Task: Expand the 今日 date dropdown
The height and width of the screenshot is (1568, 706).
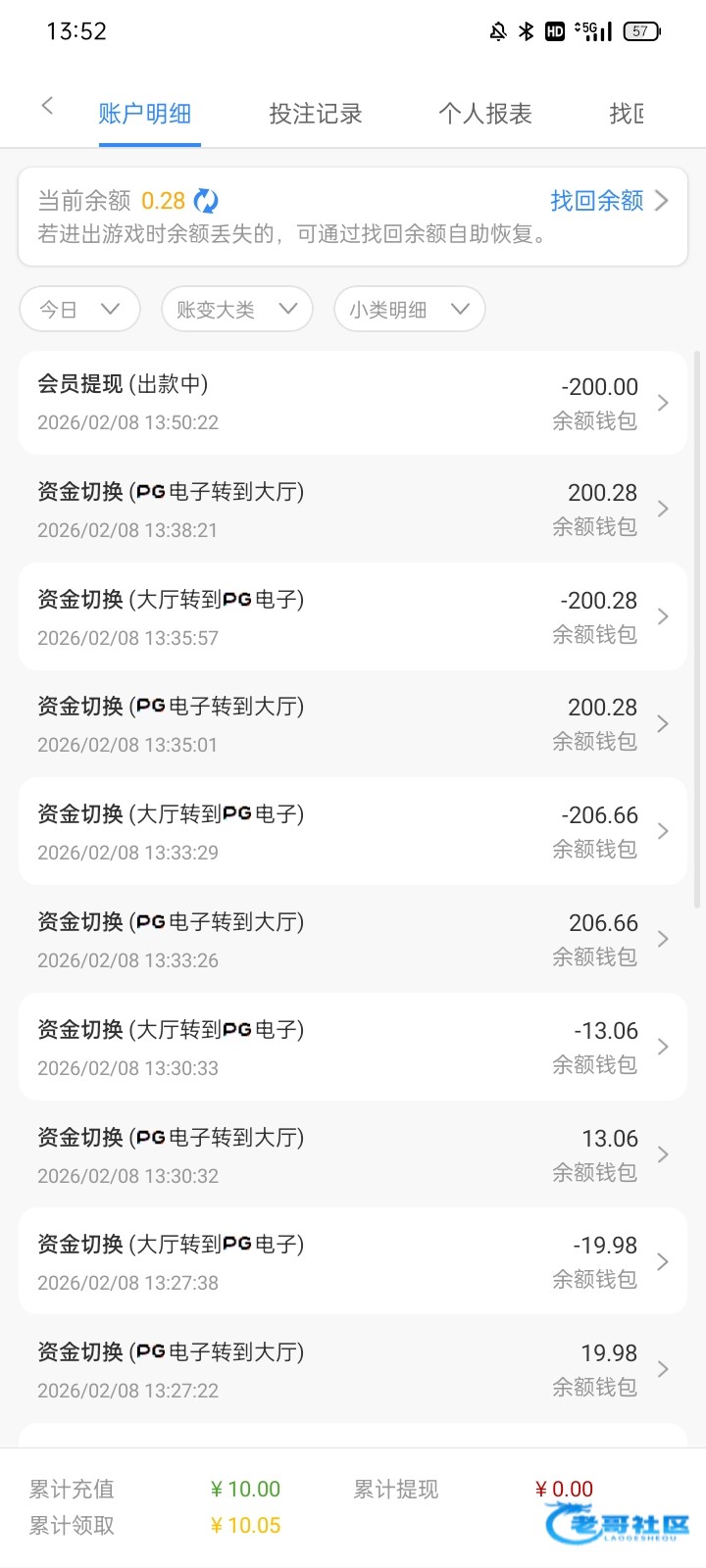Action: point(79,310)
